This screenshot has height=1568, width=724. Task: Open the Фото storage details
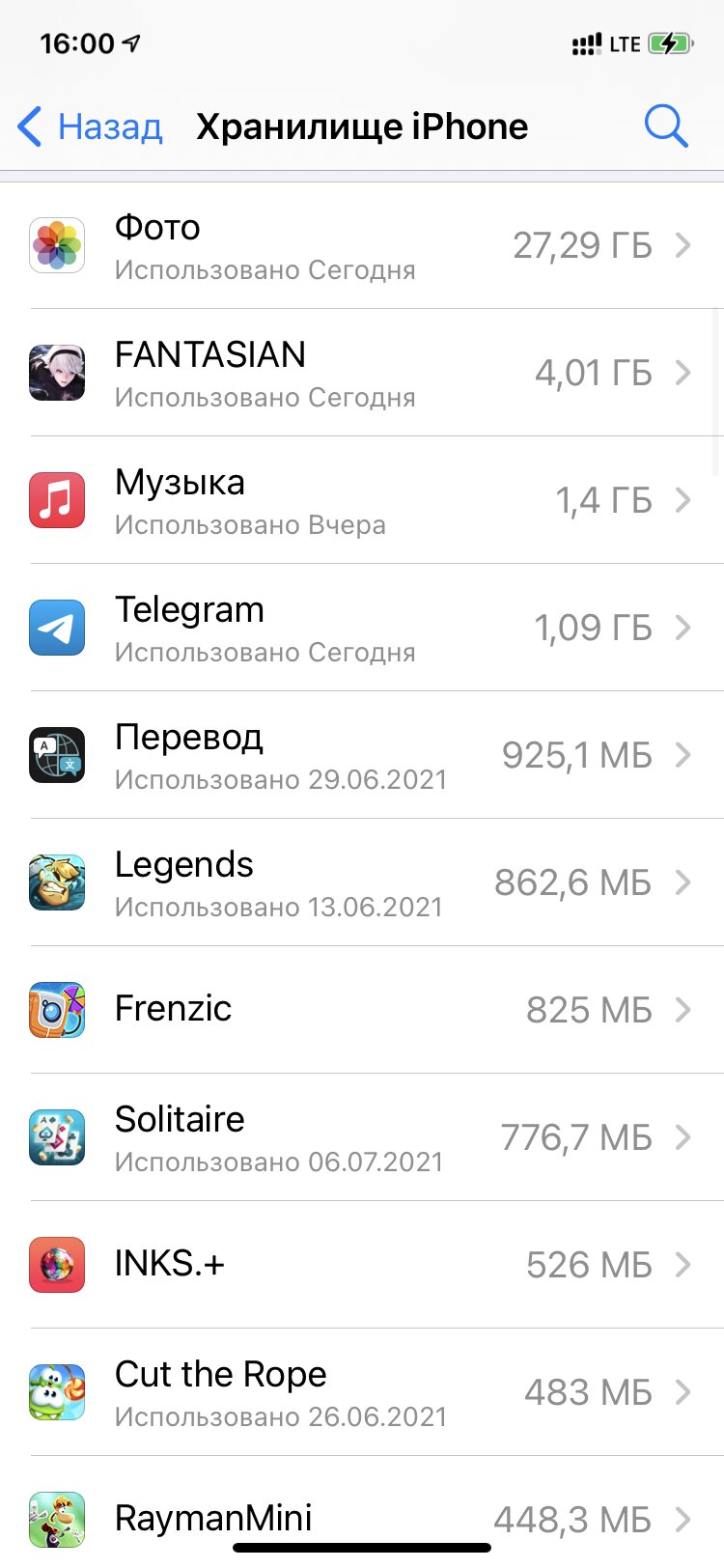[x=362, y=246]
